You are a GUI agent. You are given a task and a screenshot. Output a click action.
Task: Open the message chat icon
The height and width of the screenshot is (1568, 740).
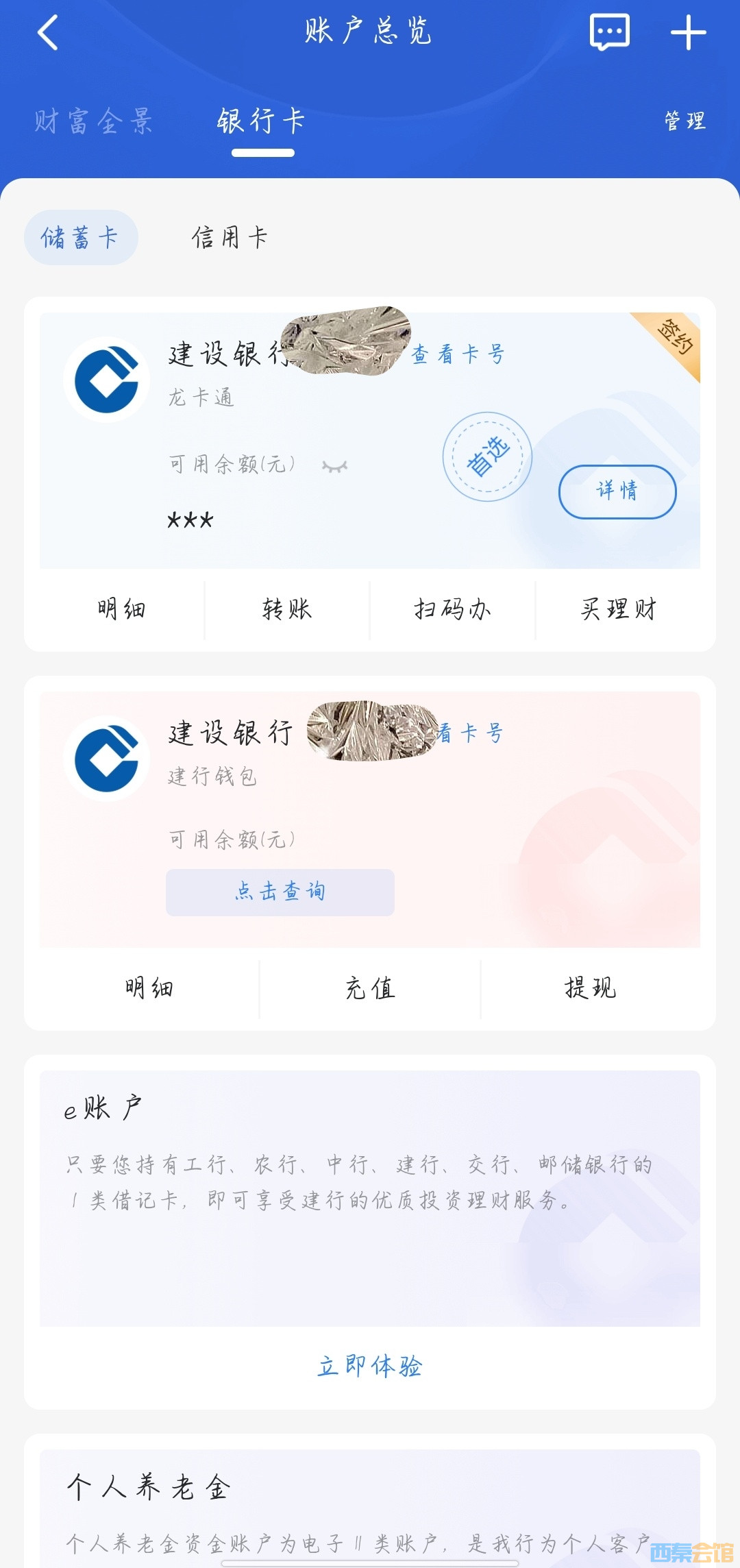pos(609,32)
